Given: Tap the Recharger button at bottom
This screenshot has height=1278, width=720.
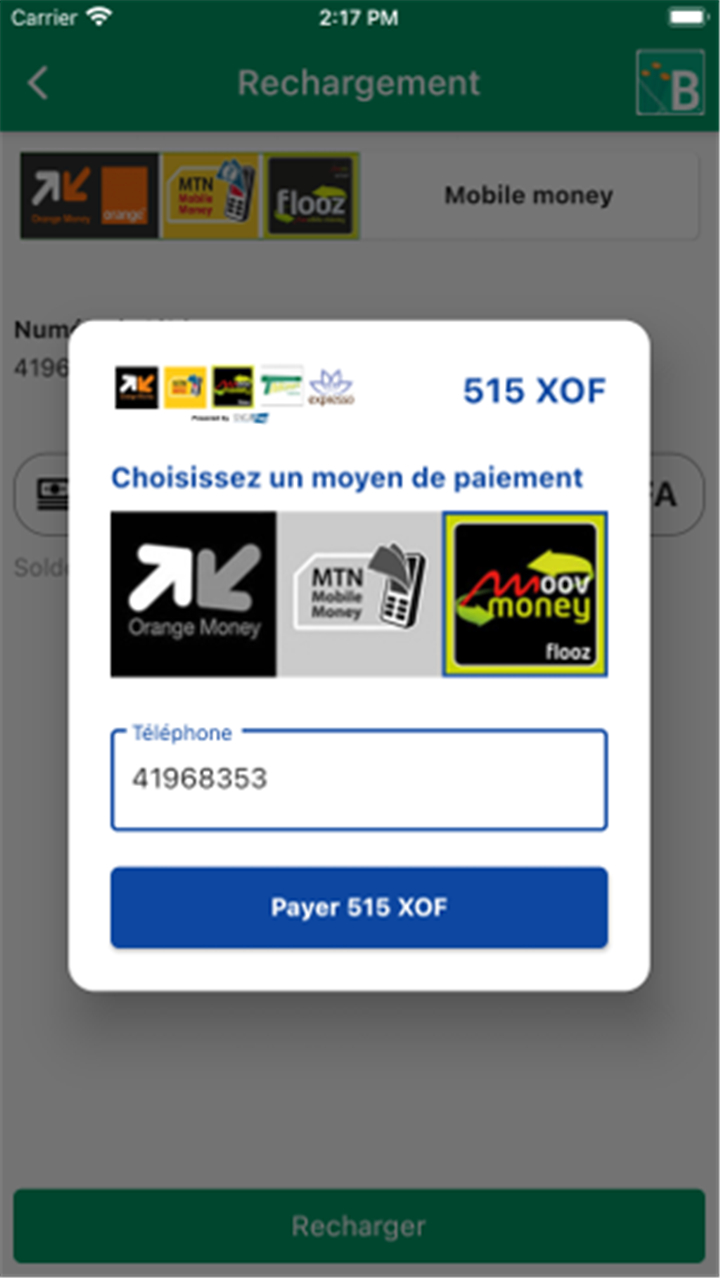Looking at the screenshot, I should 359,1226.
